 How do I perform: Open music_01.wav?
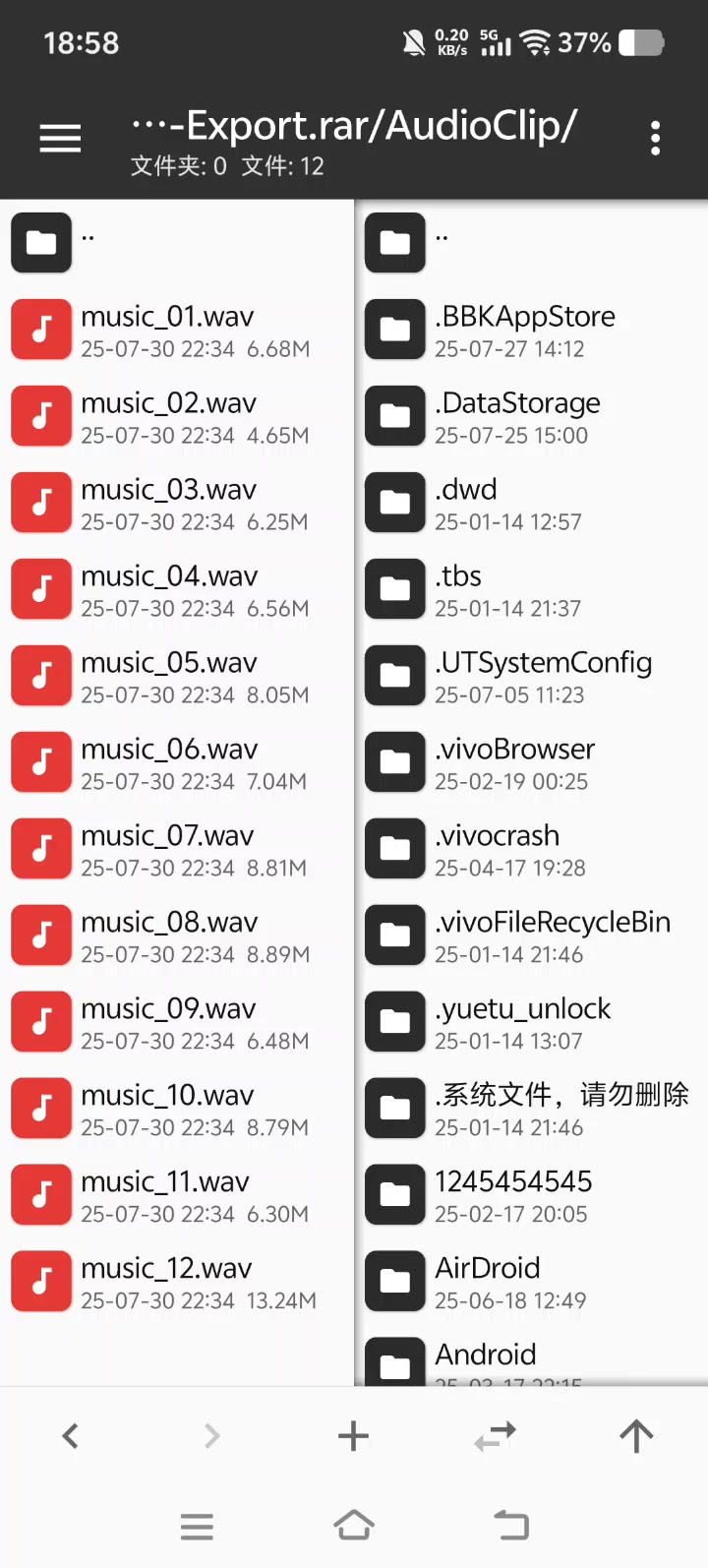pos(177,330)
